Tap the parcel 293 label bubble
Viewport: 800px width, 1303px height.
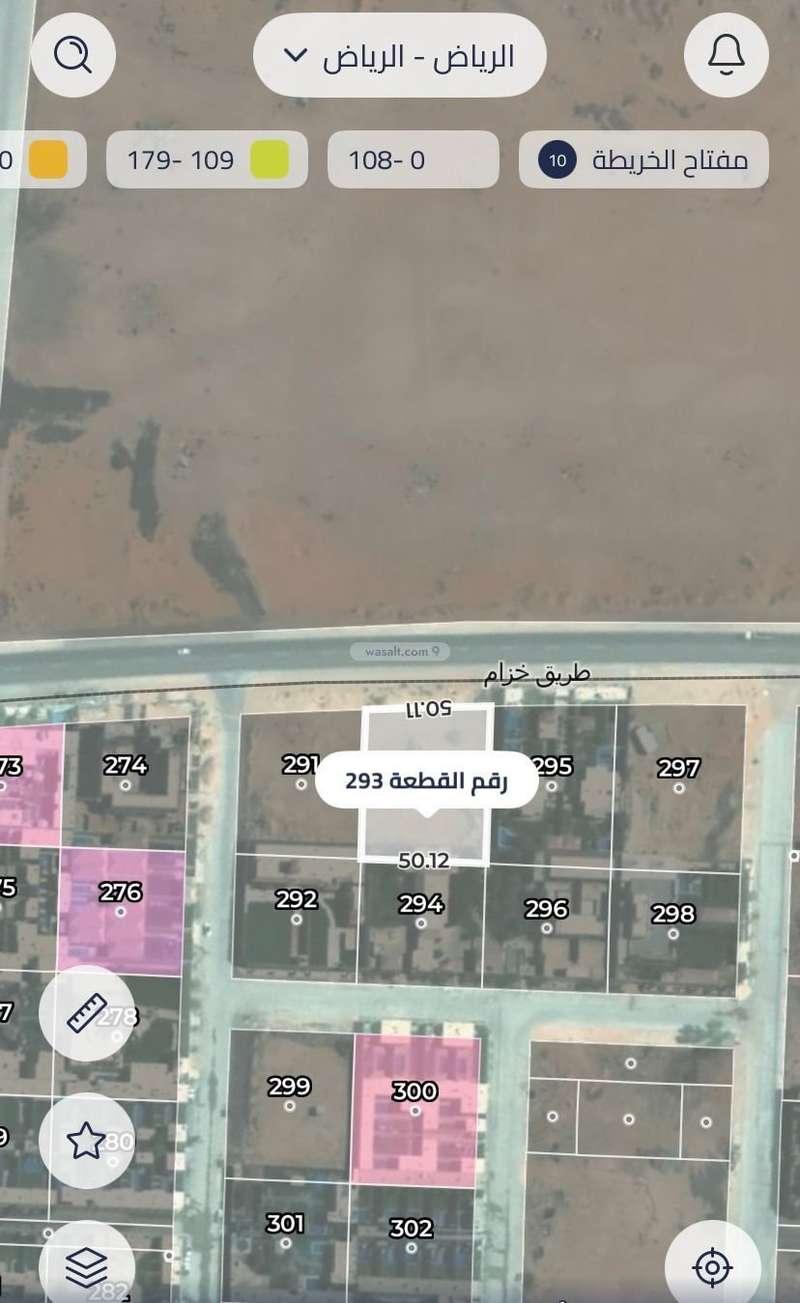tap(427, 781)
